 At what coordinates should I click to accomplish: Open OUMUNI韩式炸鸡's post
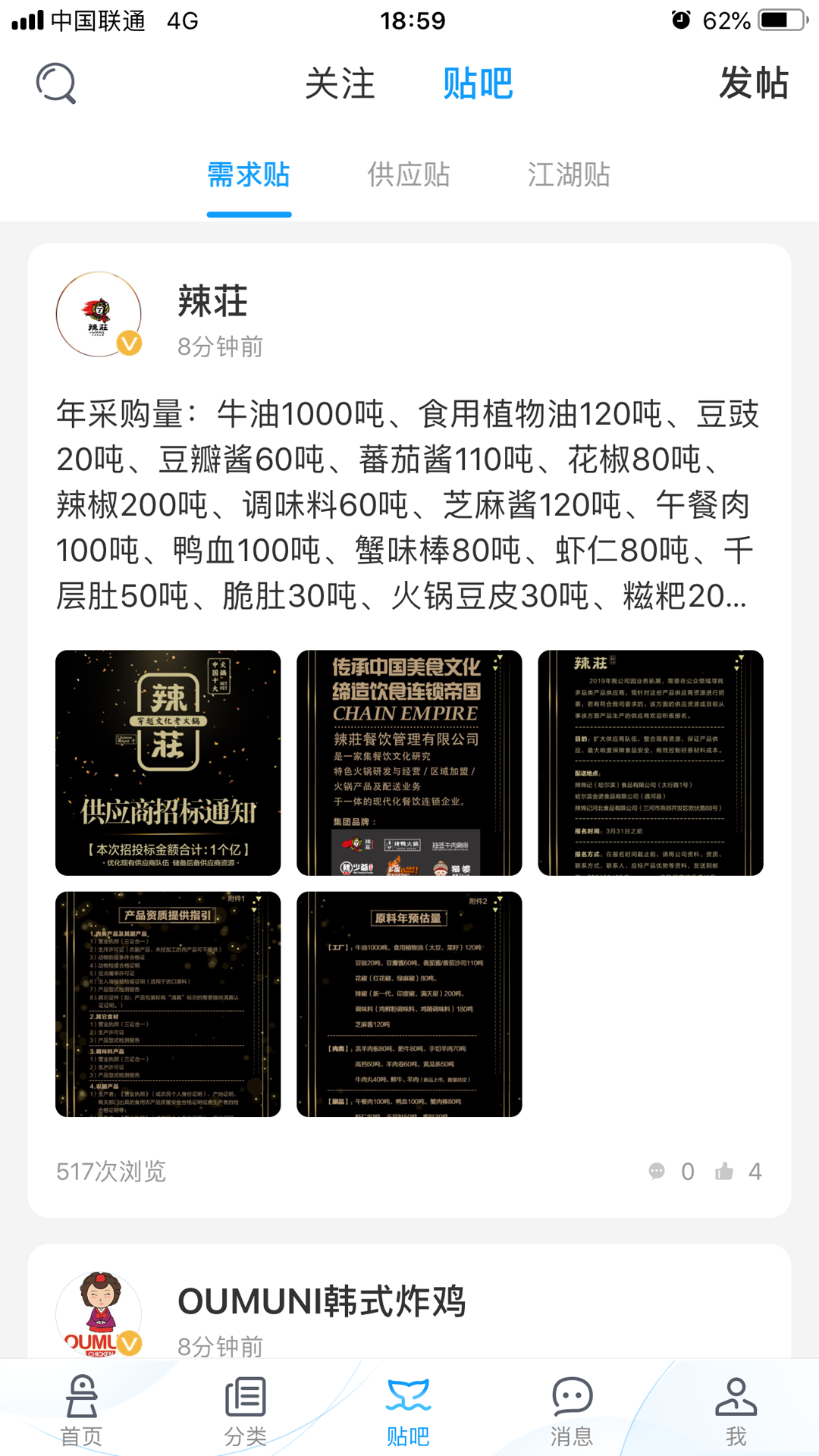point(322,1302)
